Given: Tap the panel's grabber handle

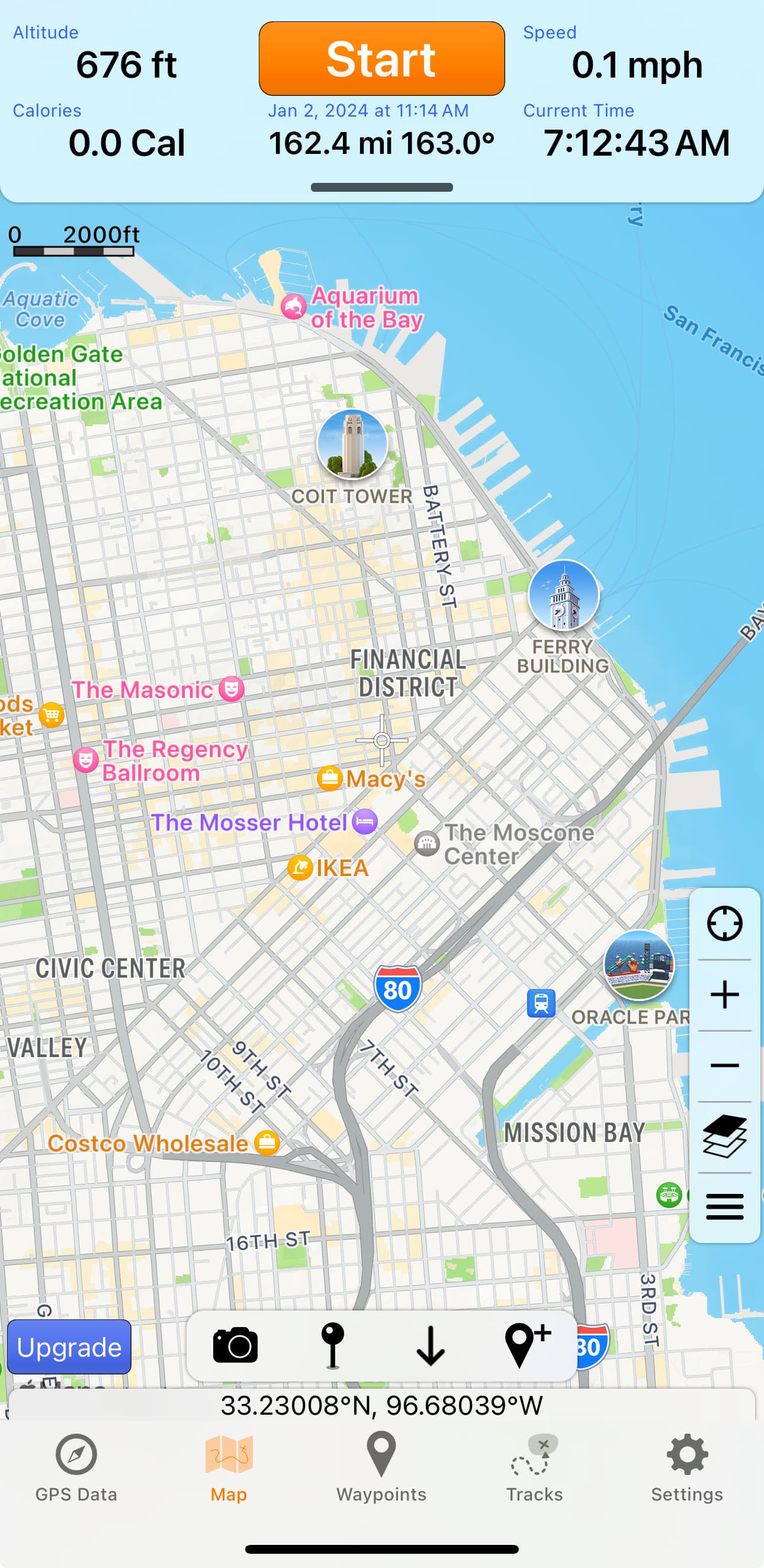Looking at the screenshot, I should pyautogui.click(x=381, y=188).
